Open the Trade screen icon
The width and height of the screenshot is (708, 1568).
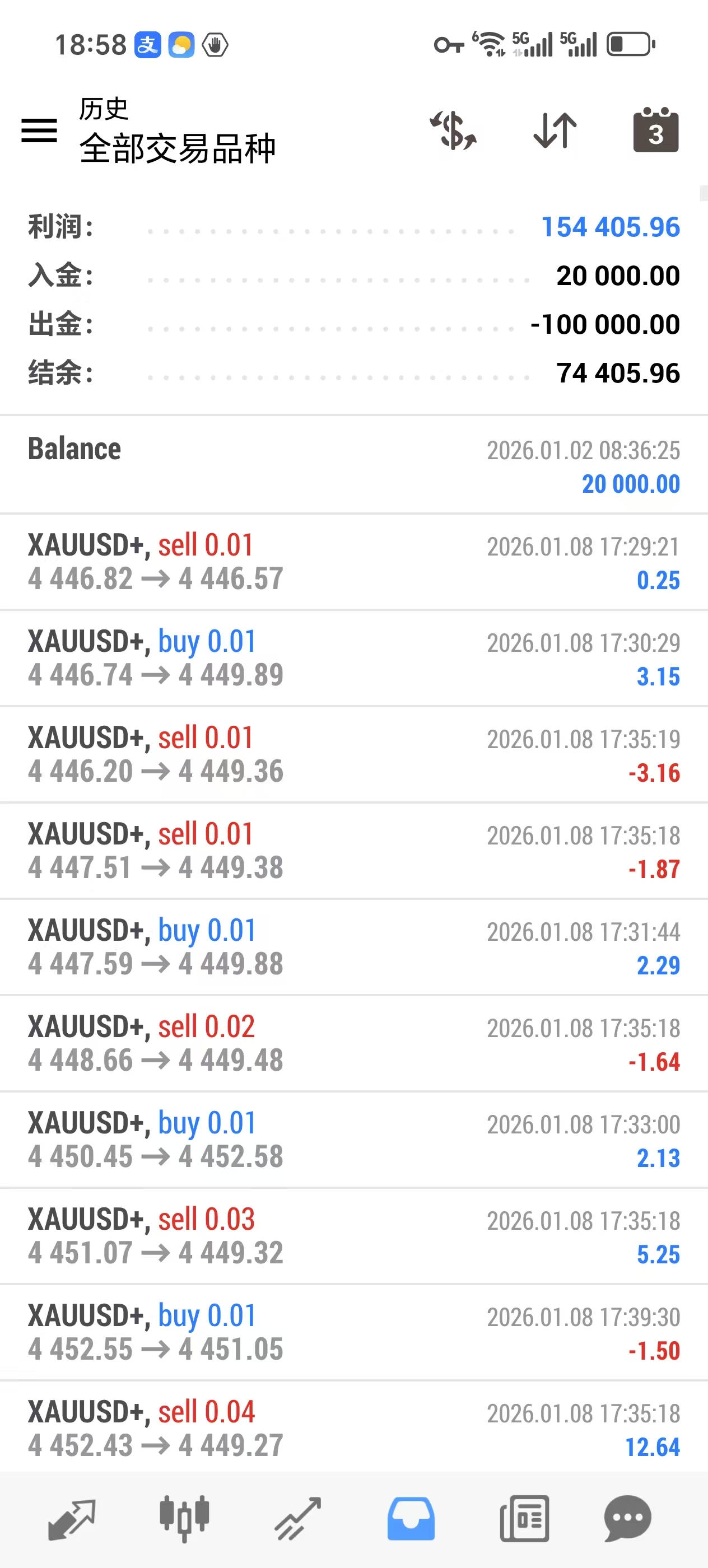pos(297,1518)
